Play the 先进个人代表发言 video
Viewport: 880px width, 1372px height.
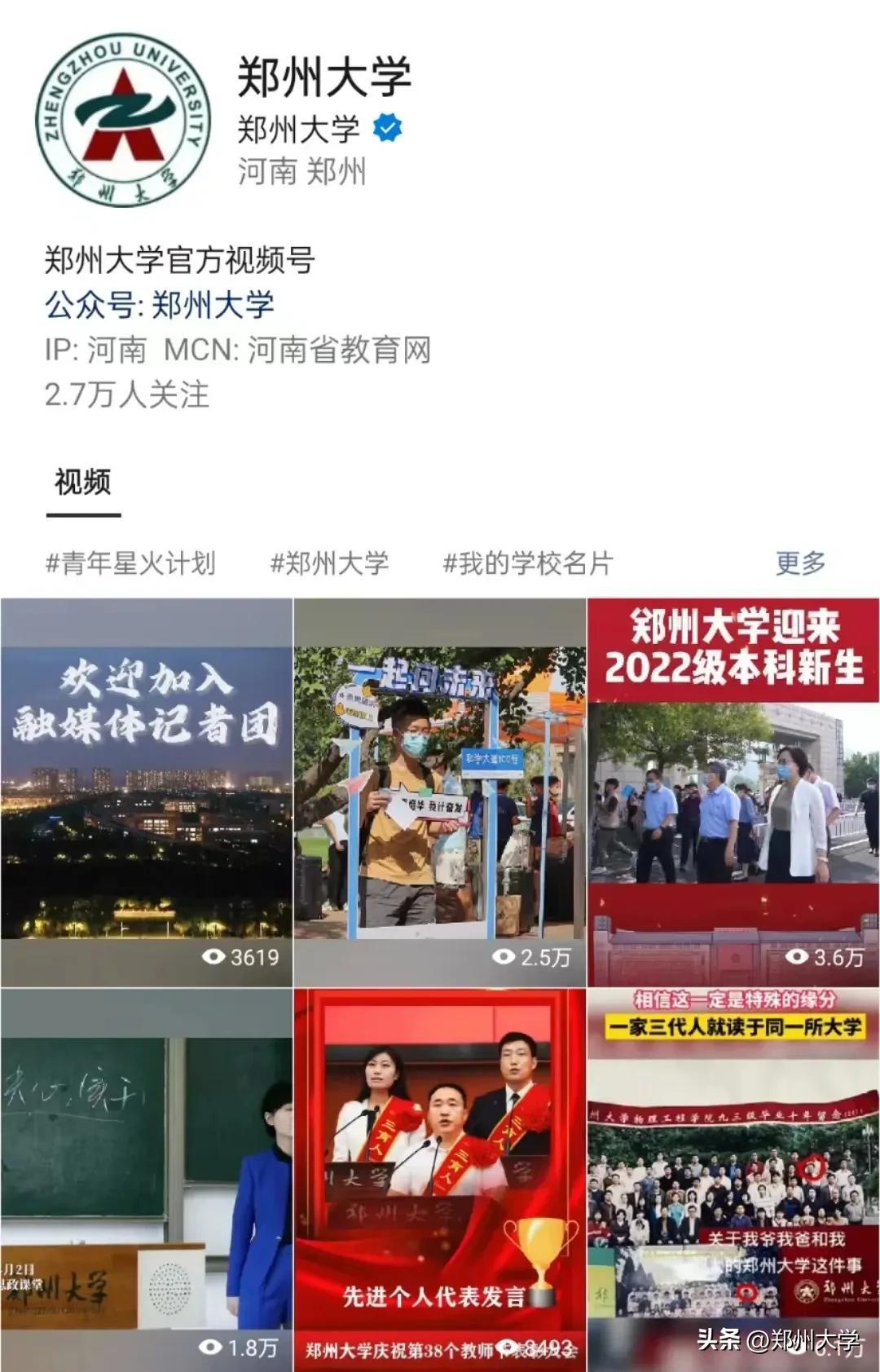(x=440, y=1180)
